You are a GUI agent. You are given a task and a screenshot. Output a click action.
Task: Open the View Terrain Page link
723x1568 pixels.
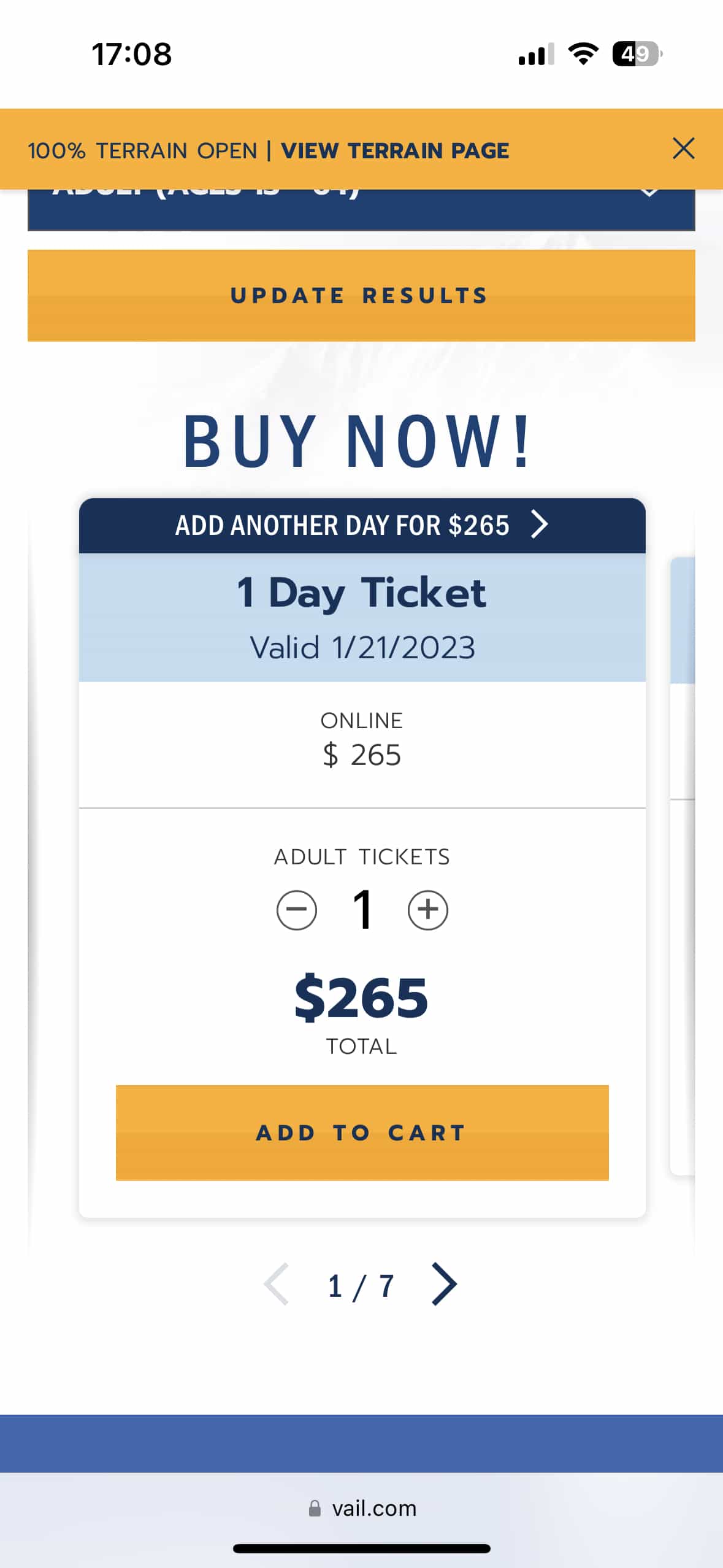[x=395, y=150]
